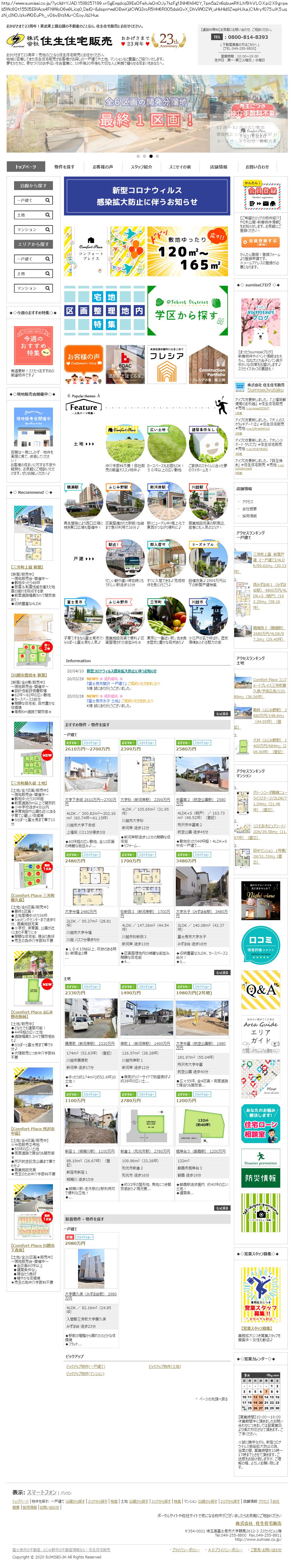
Task: Open the 物件を探す tab
Action: 64,166
